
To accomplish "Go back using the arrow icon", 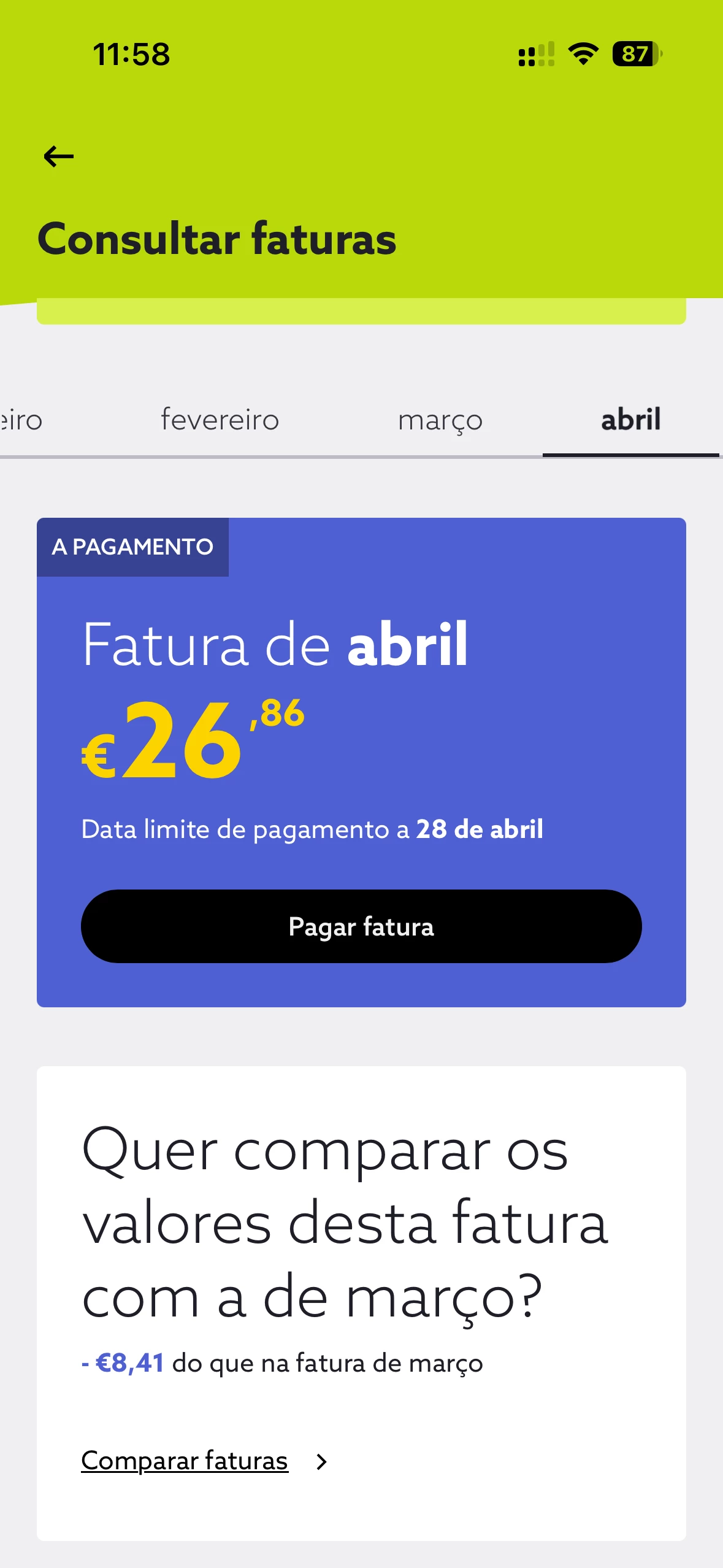I will pos(59,156).
